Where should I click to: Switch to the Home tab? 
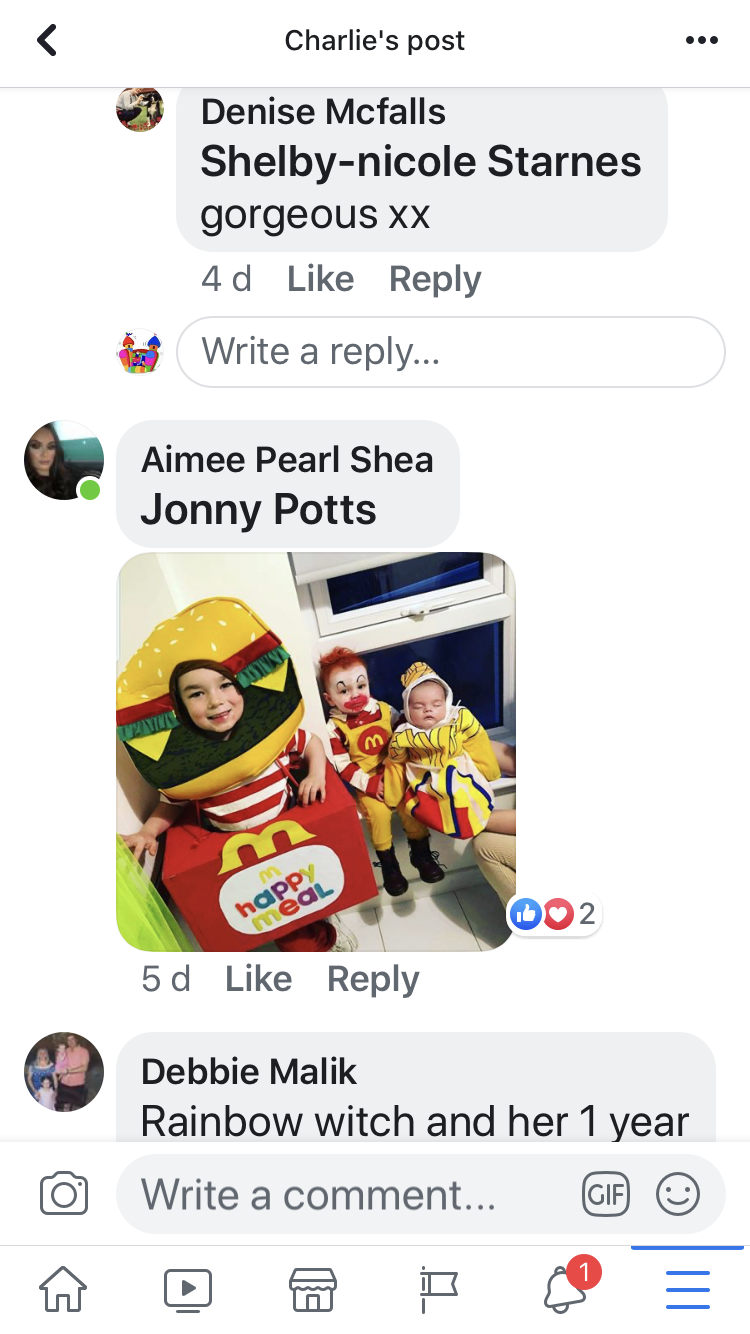point(62,1289)
